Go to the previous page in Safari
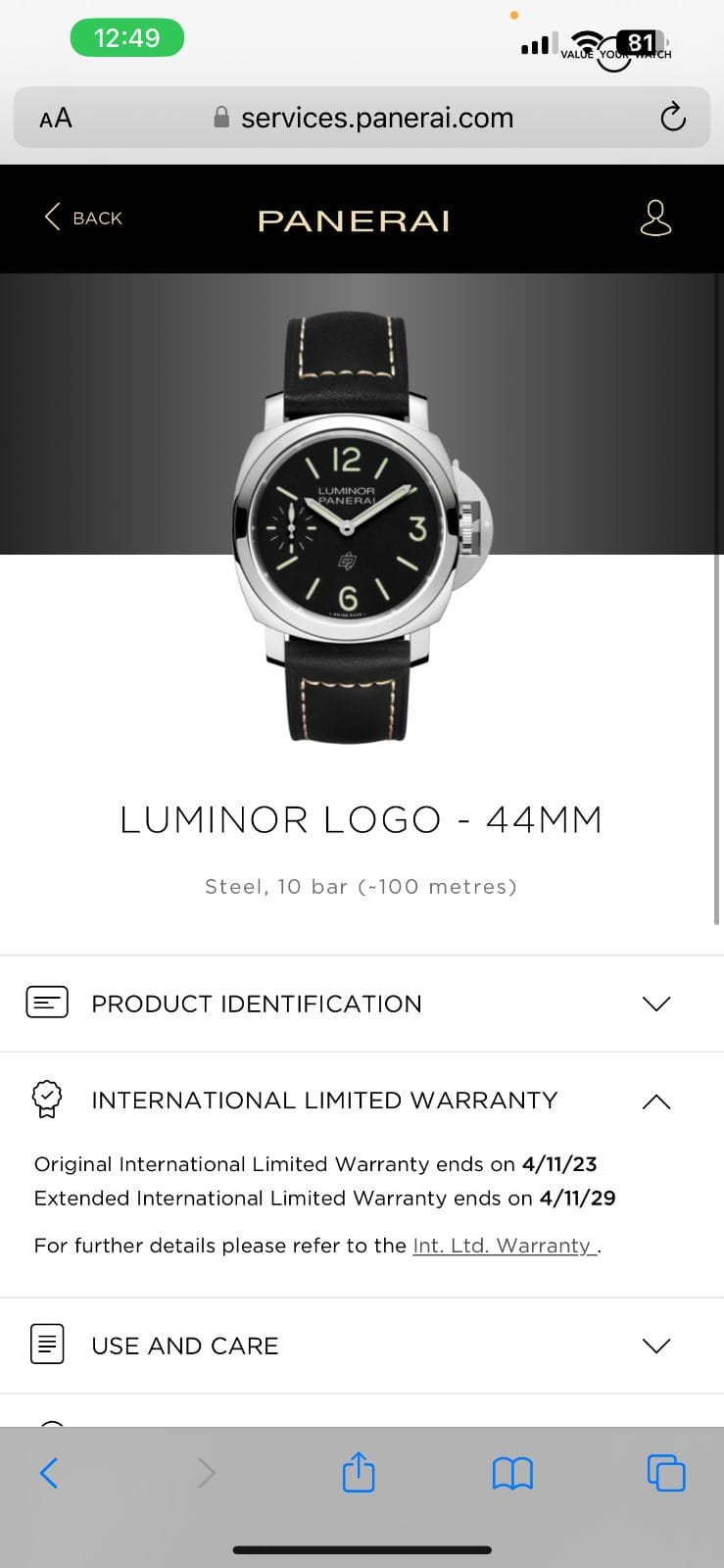This screenshot has height=1568, width=724. [49, 1473]
